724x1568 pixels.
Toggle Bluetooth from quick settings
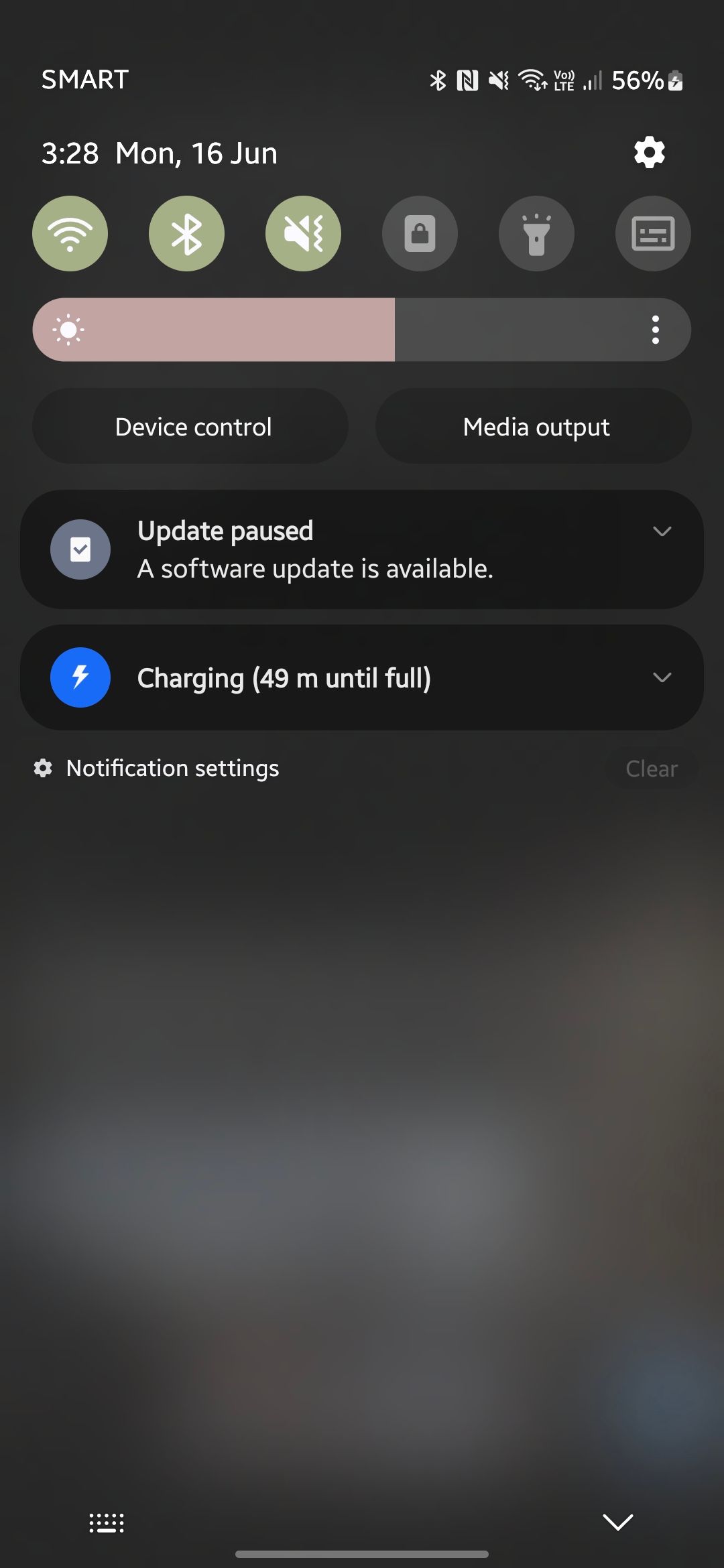(x=186, y=233)
